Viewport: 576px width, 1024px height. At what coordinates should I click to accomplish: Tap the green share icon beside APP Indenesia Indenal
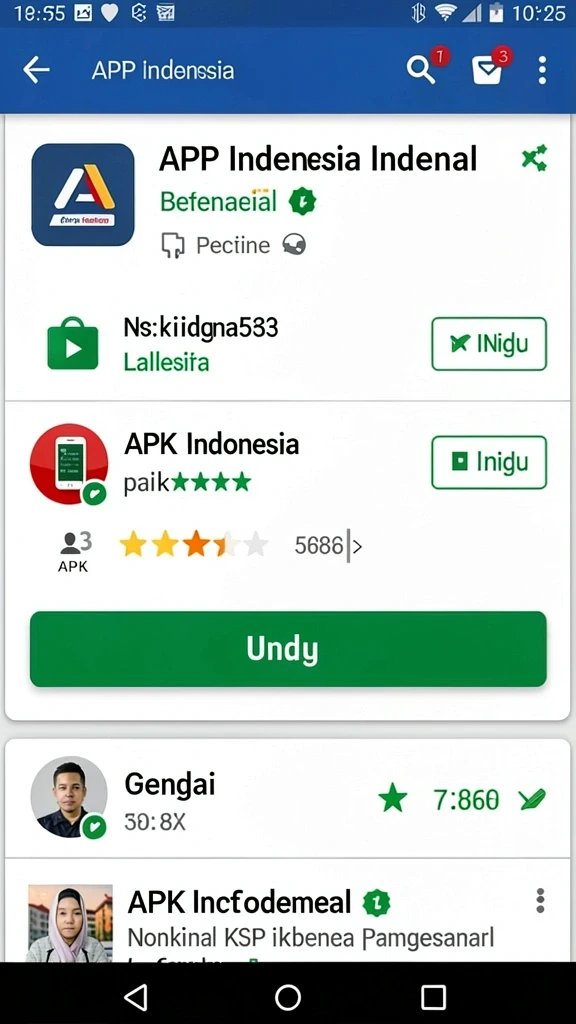click(534, 159)
